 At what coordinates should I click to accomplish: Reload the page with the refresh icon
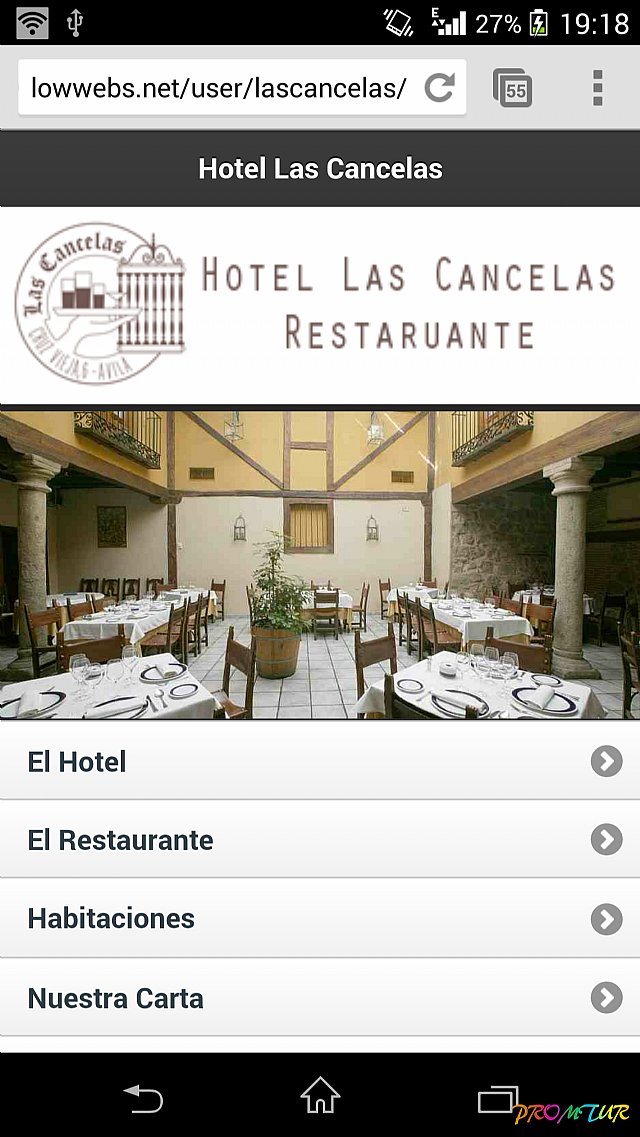click(440, 88)
